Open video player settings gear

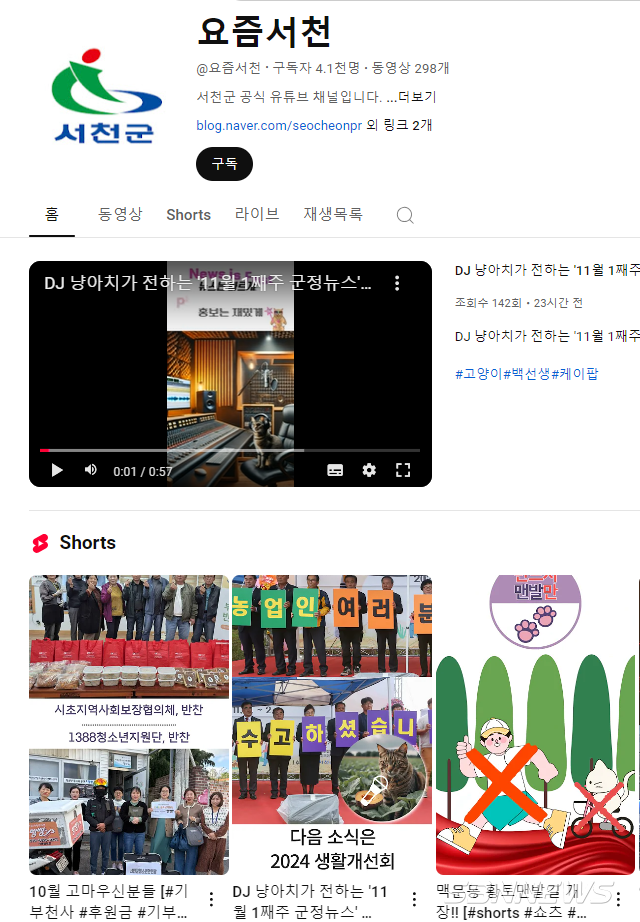369,470
